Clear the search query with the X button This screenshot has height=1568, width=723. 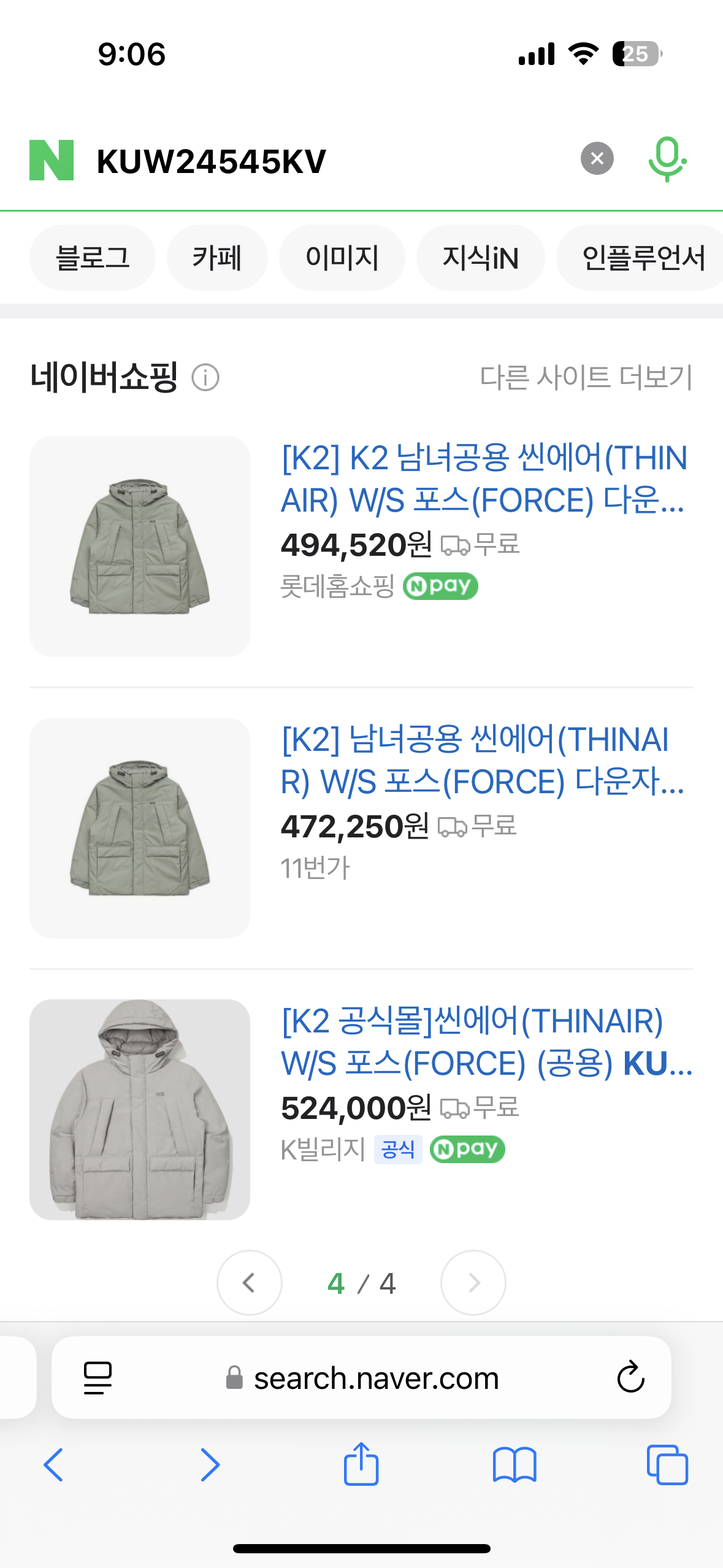tap(597, 159)
